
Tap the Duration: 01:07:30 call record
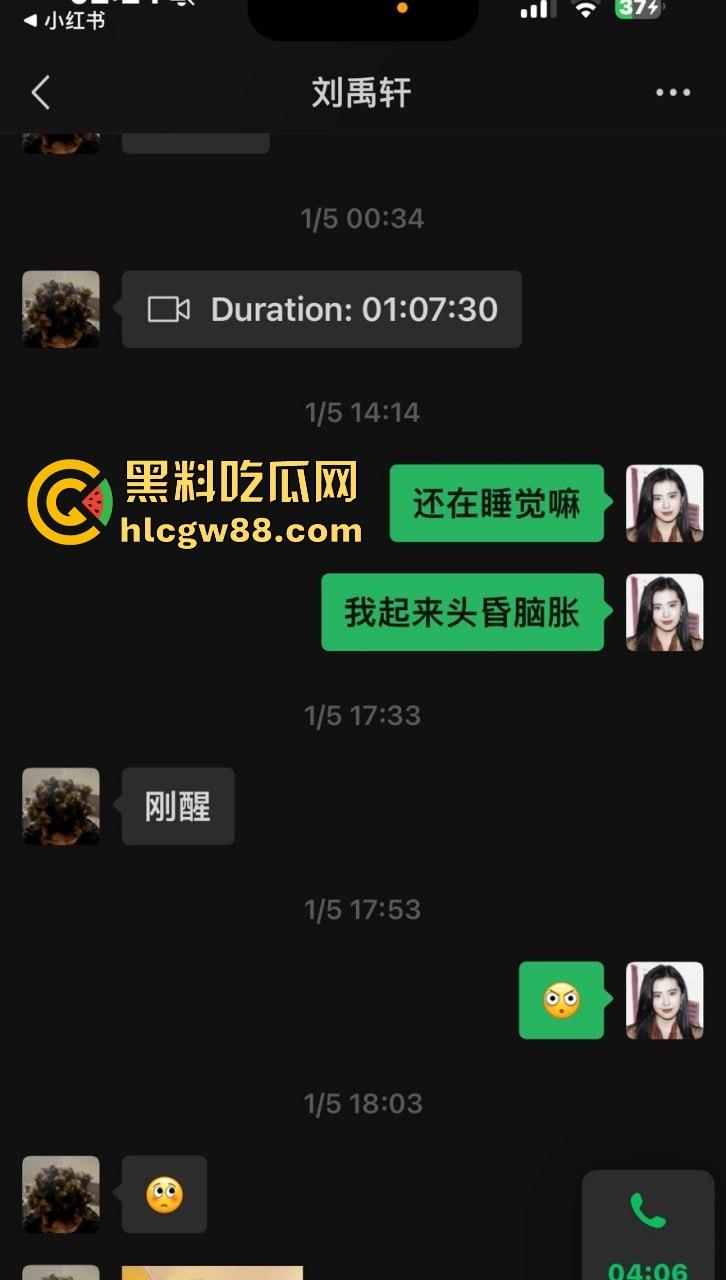tap(321, 310)
